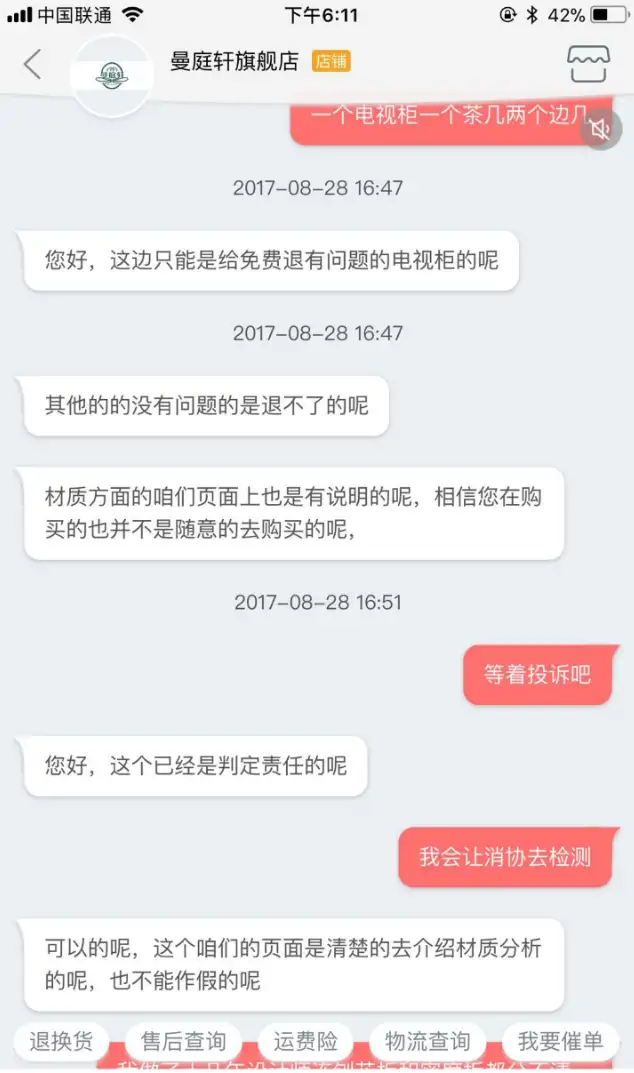Open the shop storefront icon
The width and height of the screenshot is (634, 1073).
(x=588, y=64)
